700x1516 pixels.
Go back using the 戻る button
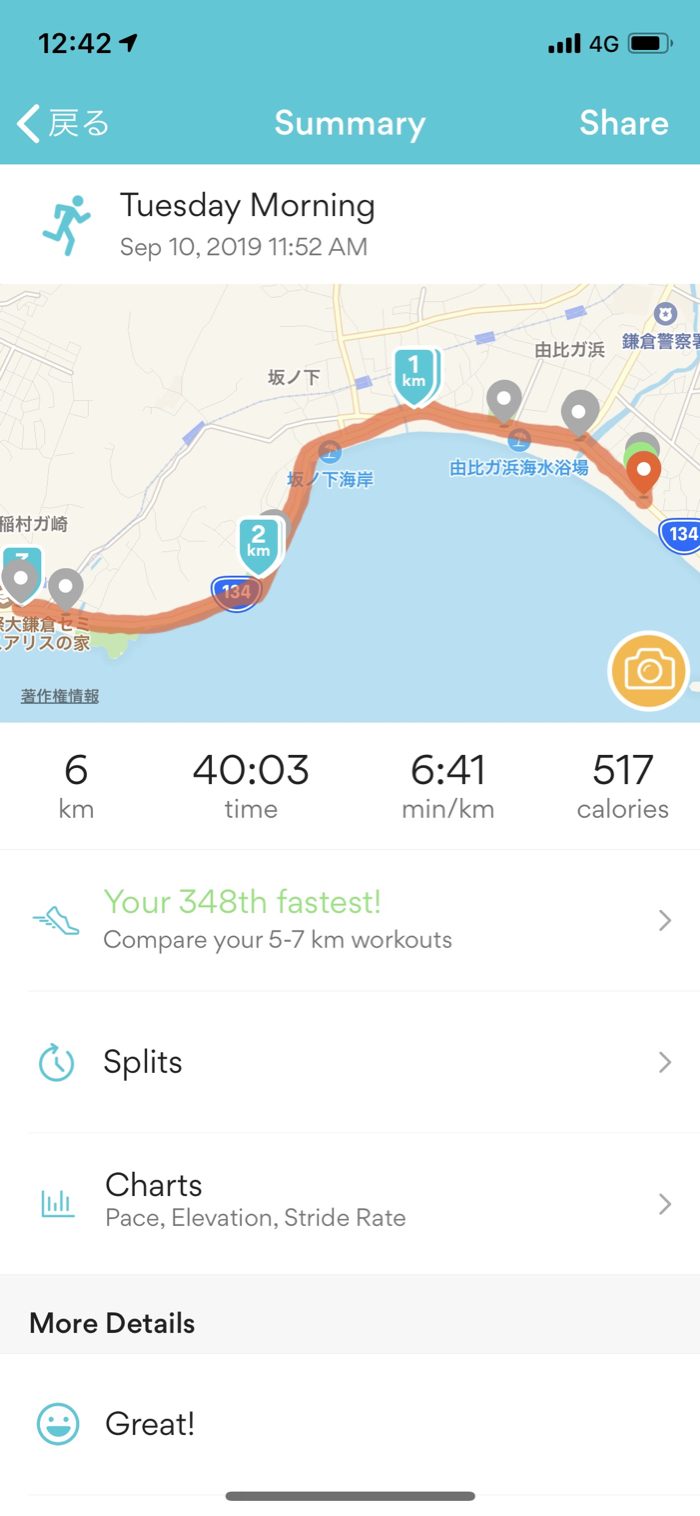[62, 124]
